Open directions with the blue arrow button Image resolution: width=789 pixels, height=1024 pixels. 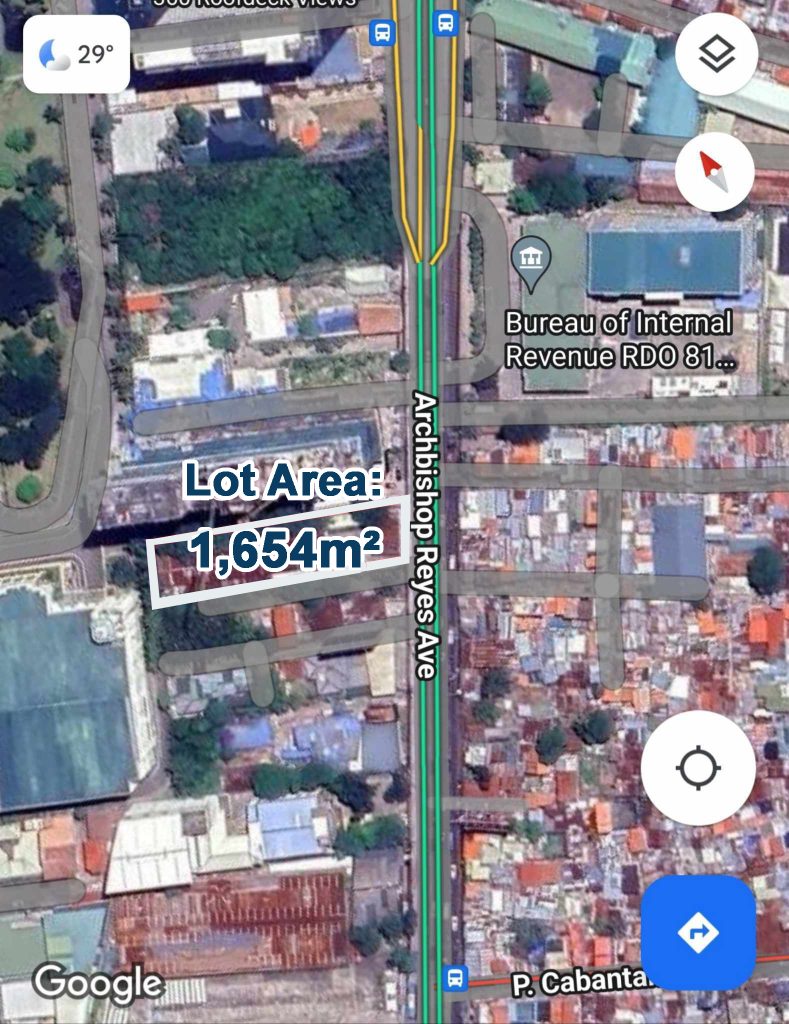point(698,932)
